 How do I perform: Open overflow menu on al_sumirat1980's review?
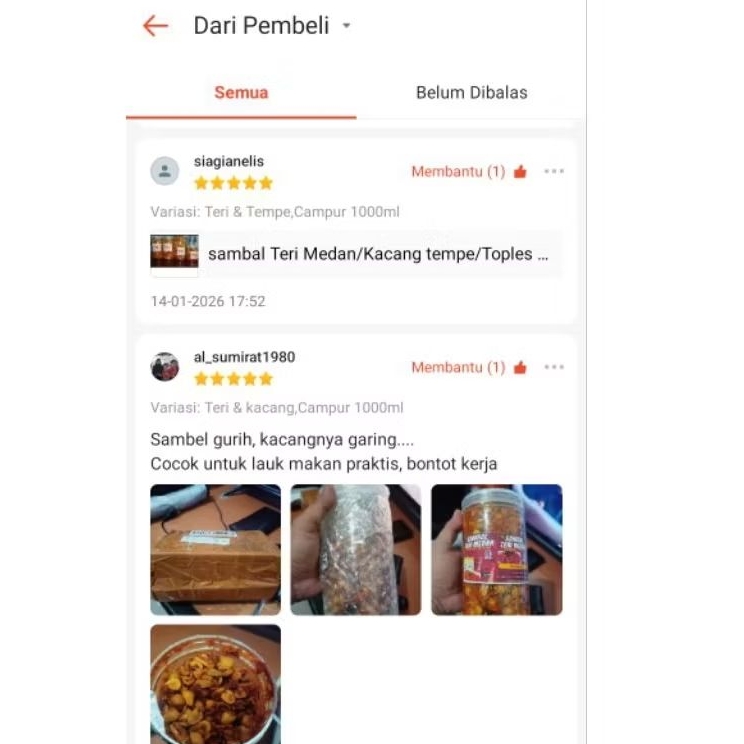(x=554, y=368)
